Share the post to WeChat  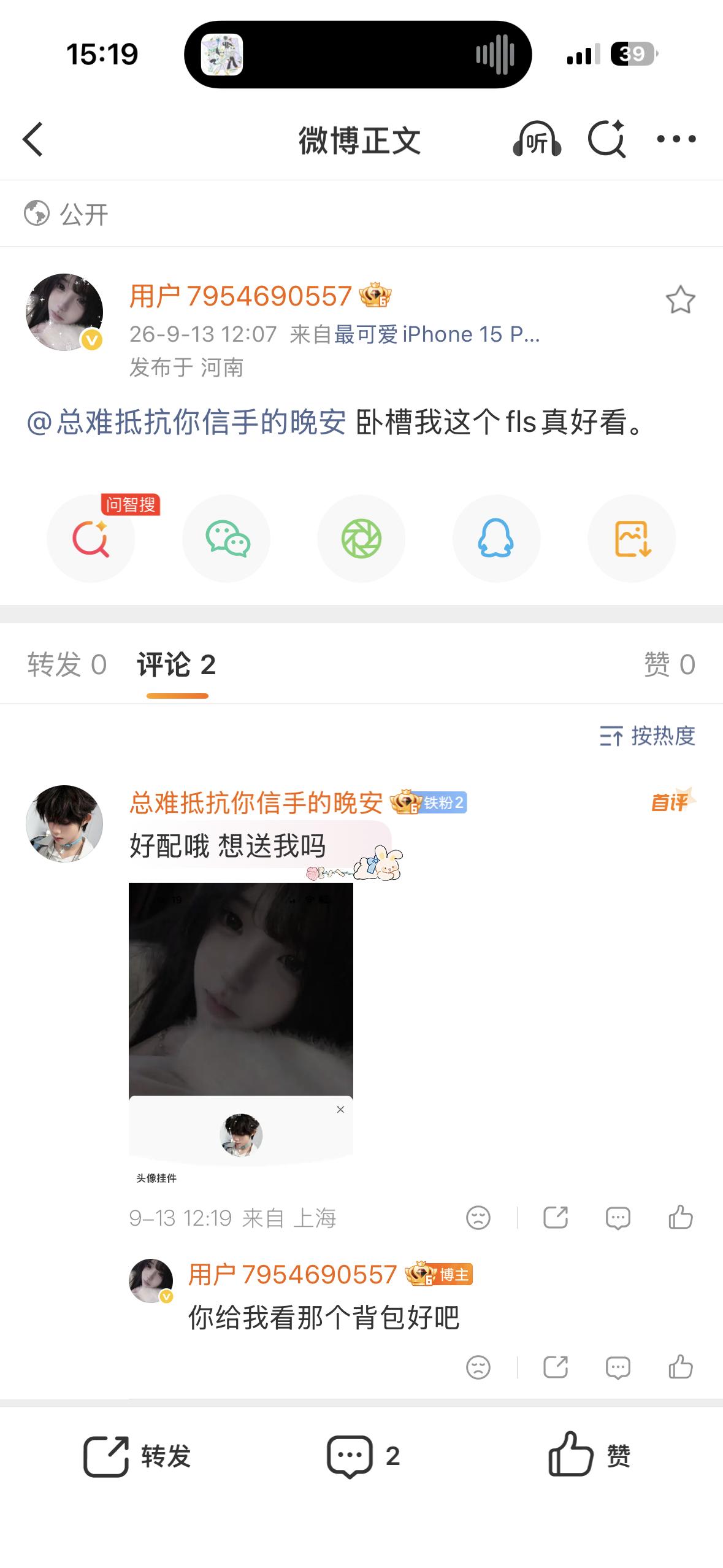pos(226,539)
